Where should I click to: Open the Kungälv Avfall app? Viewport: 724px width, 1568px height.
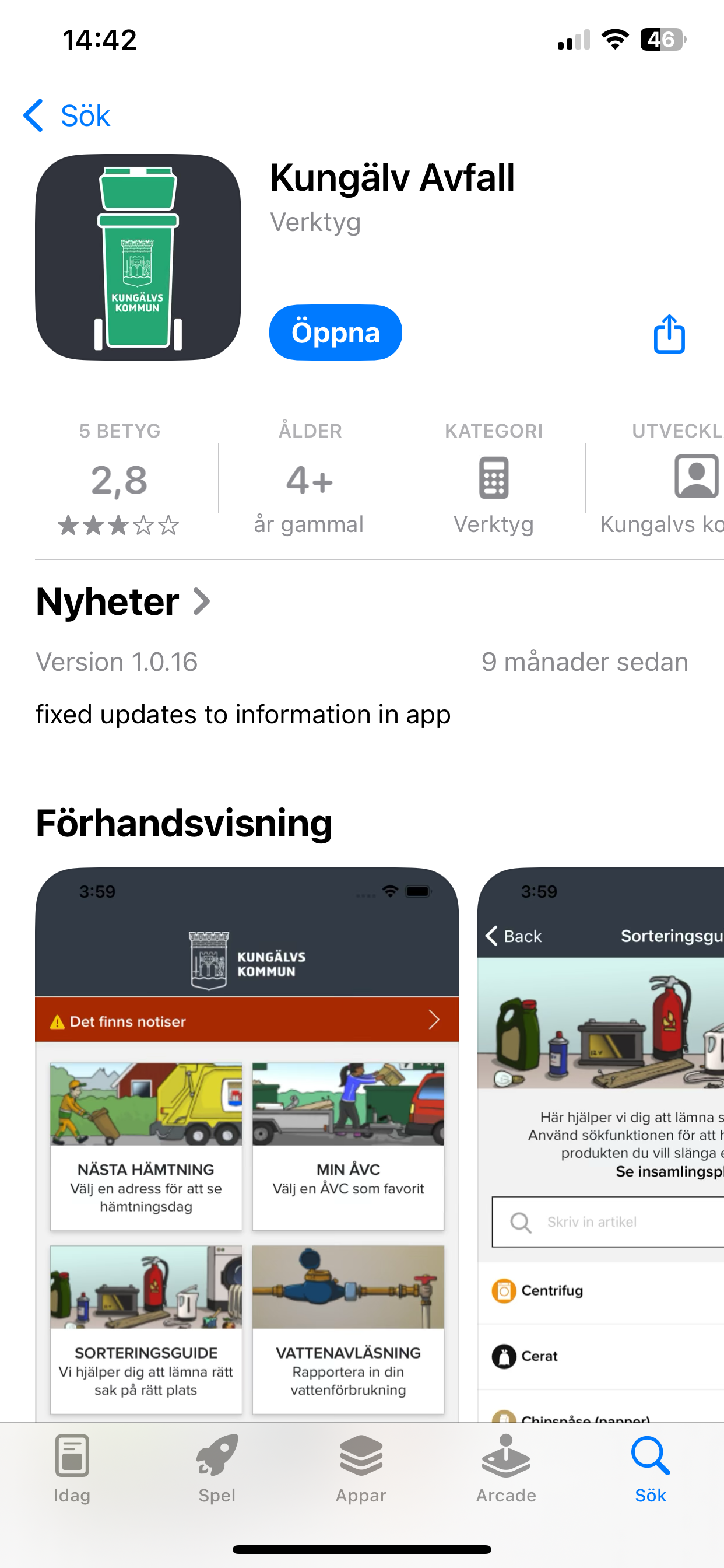pyautogui.click(x=335, y=332)
